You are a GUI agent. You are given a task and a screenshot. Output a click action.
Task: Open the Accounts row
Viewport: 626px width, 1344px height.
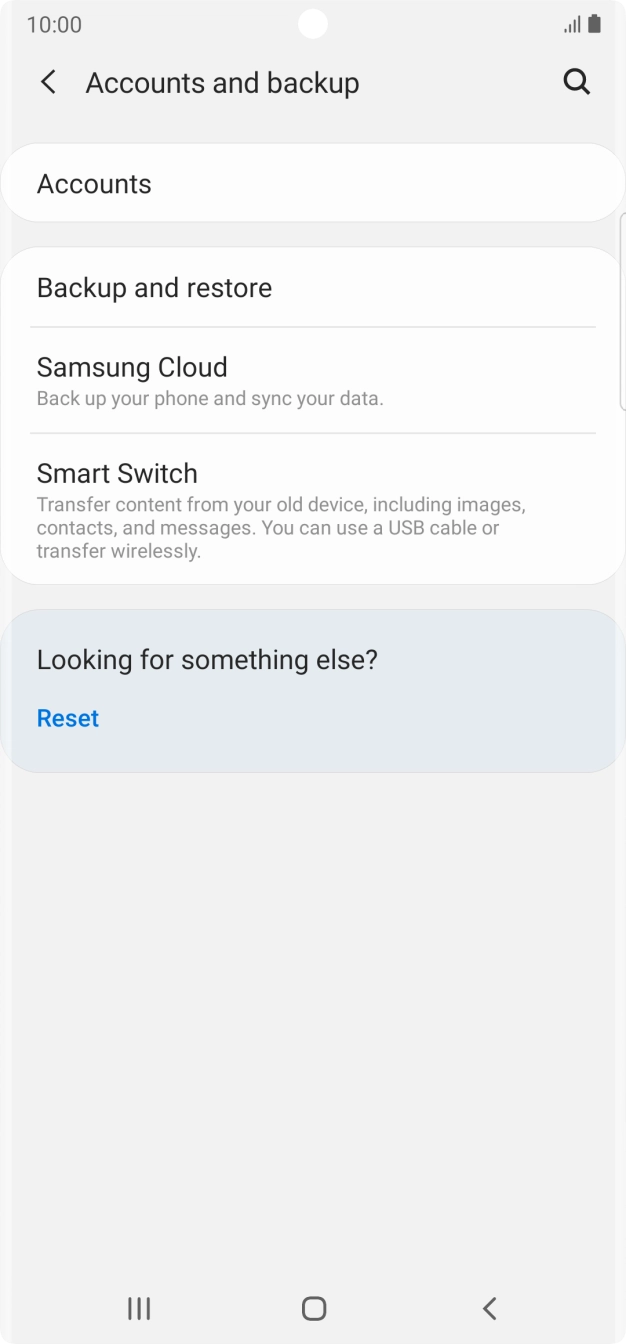(312, 184)
